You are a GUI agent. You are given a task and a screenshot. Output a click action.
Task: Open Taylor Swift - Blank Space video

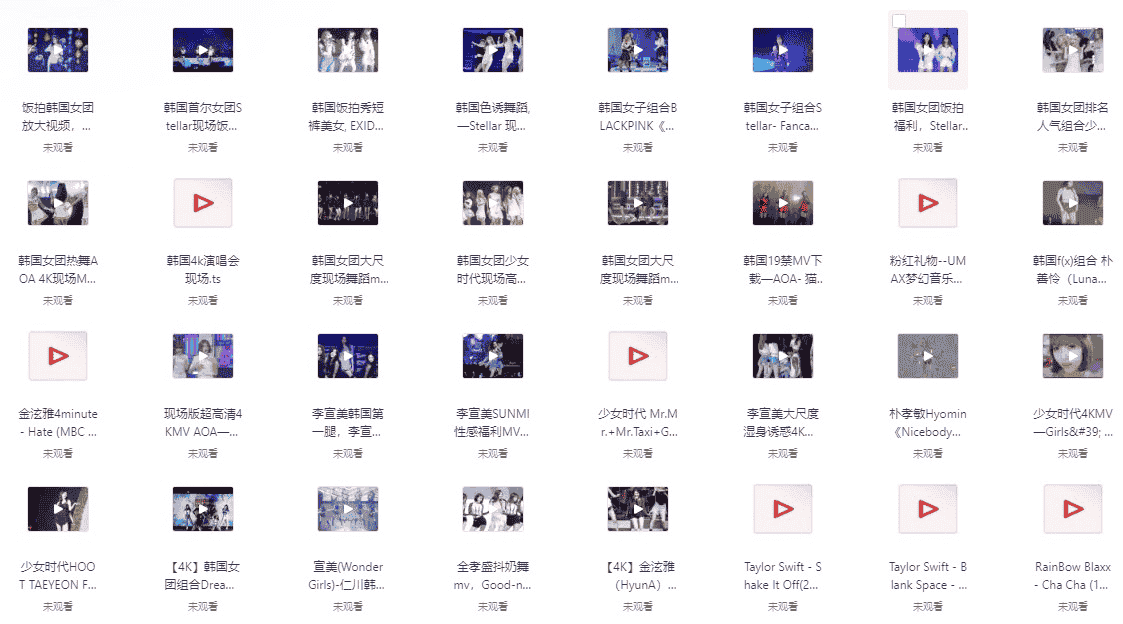pyautogui.click(x=928, y=509)
